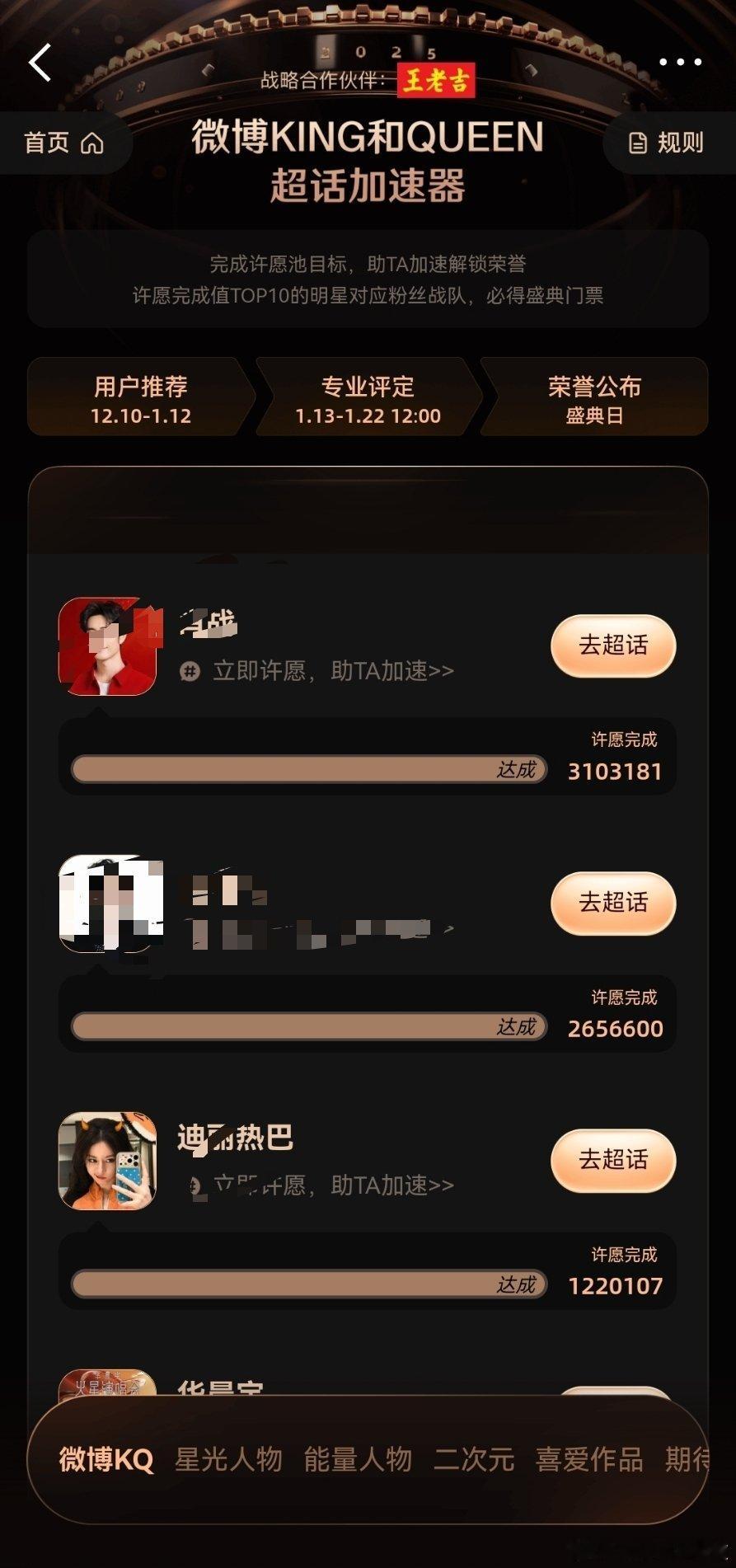Open the three-dot more options menu
This screenshot has width=736, height=1568.
pos(678,63)
